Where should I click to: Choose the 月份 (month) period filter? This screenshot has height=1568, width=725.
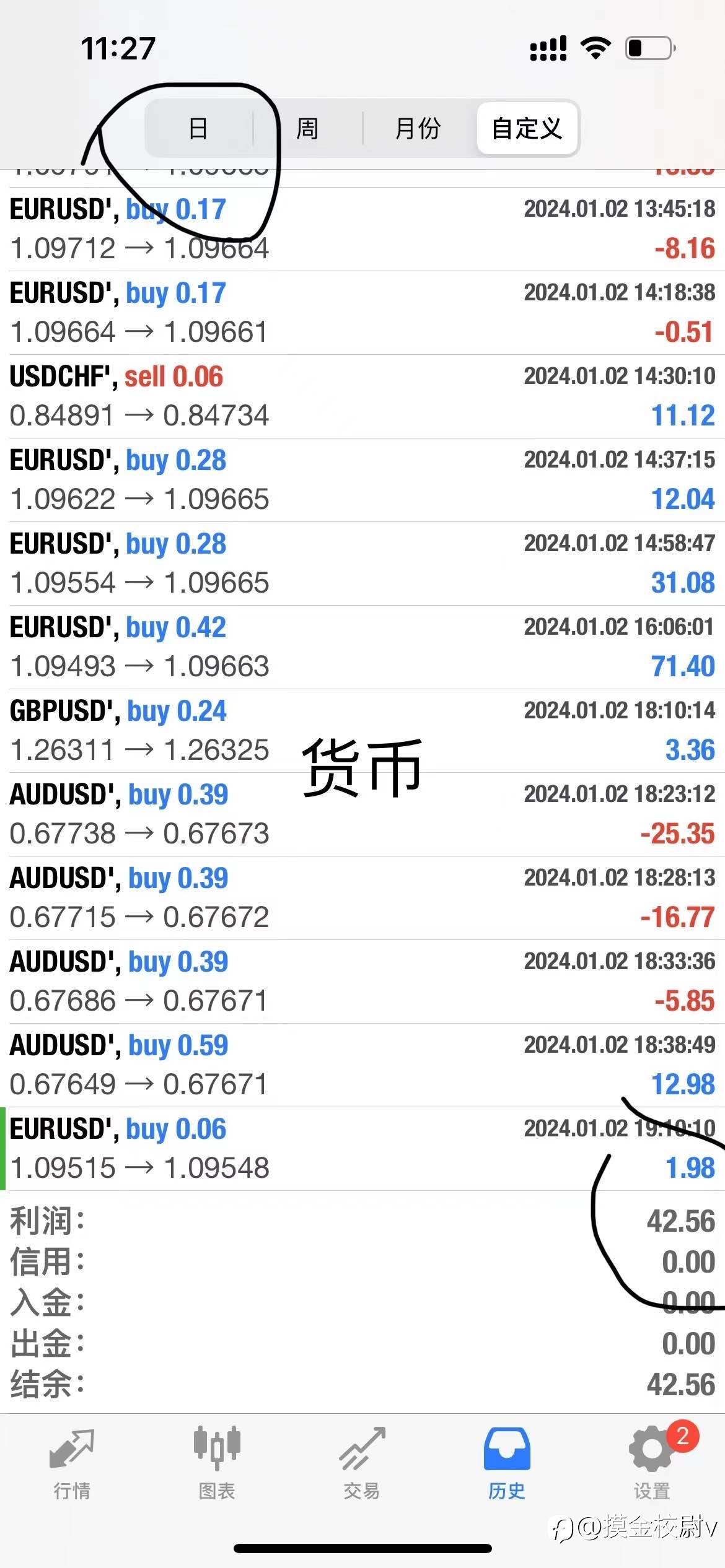[x=418, y=129]
